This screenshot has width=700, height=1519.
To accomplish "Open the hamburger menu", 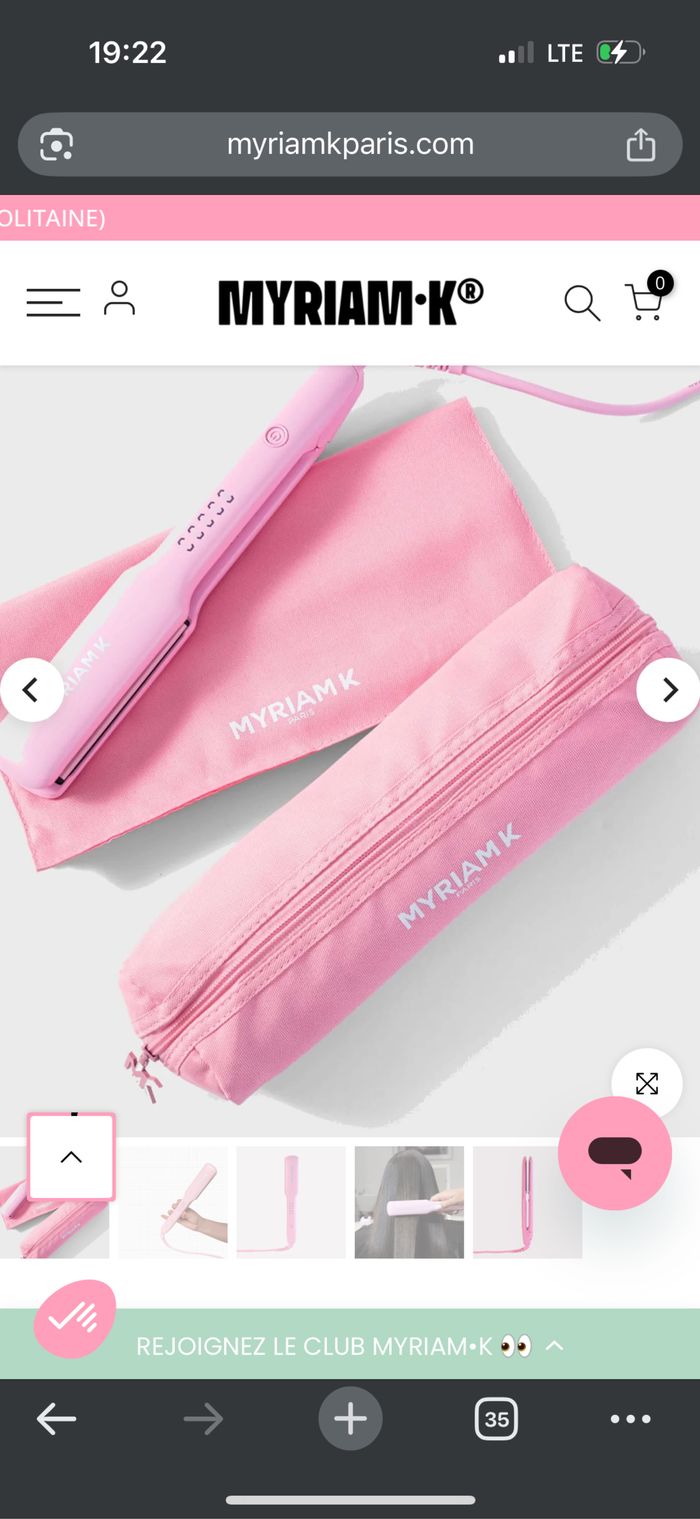I will point(53,302).
